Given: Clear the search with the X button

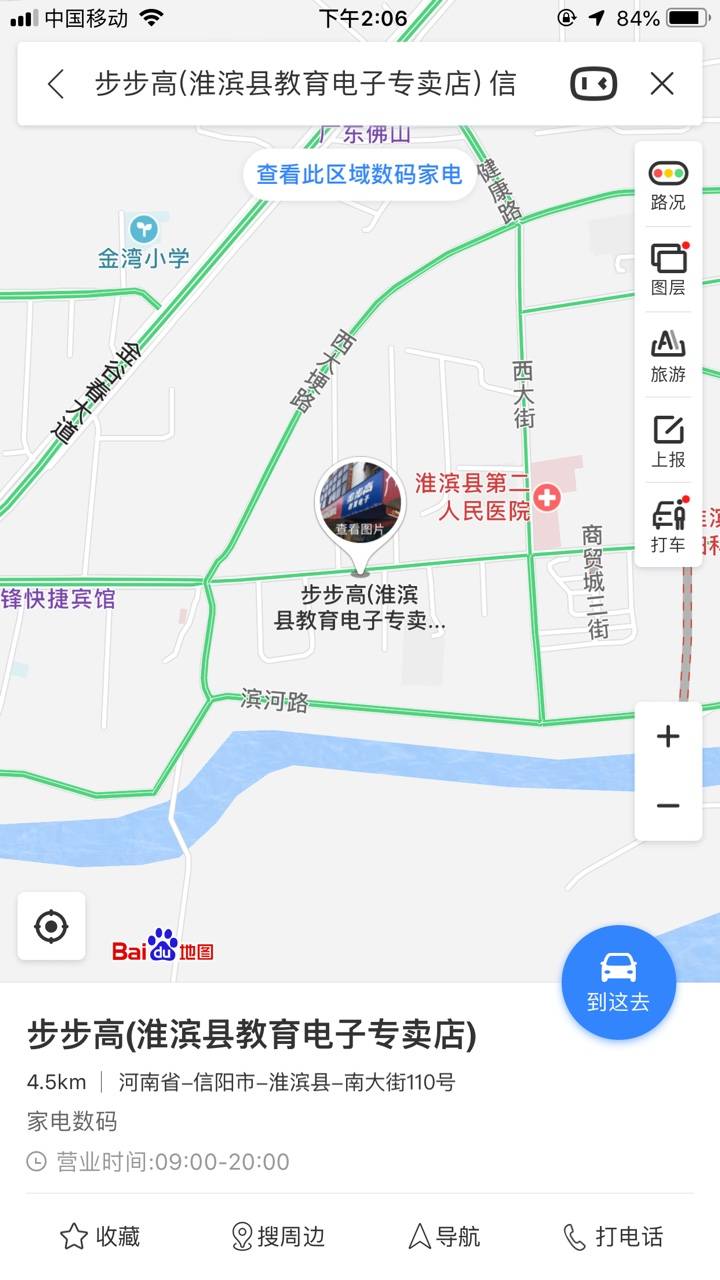Looking at the screenshot, I should [662, 84].
